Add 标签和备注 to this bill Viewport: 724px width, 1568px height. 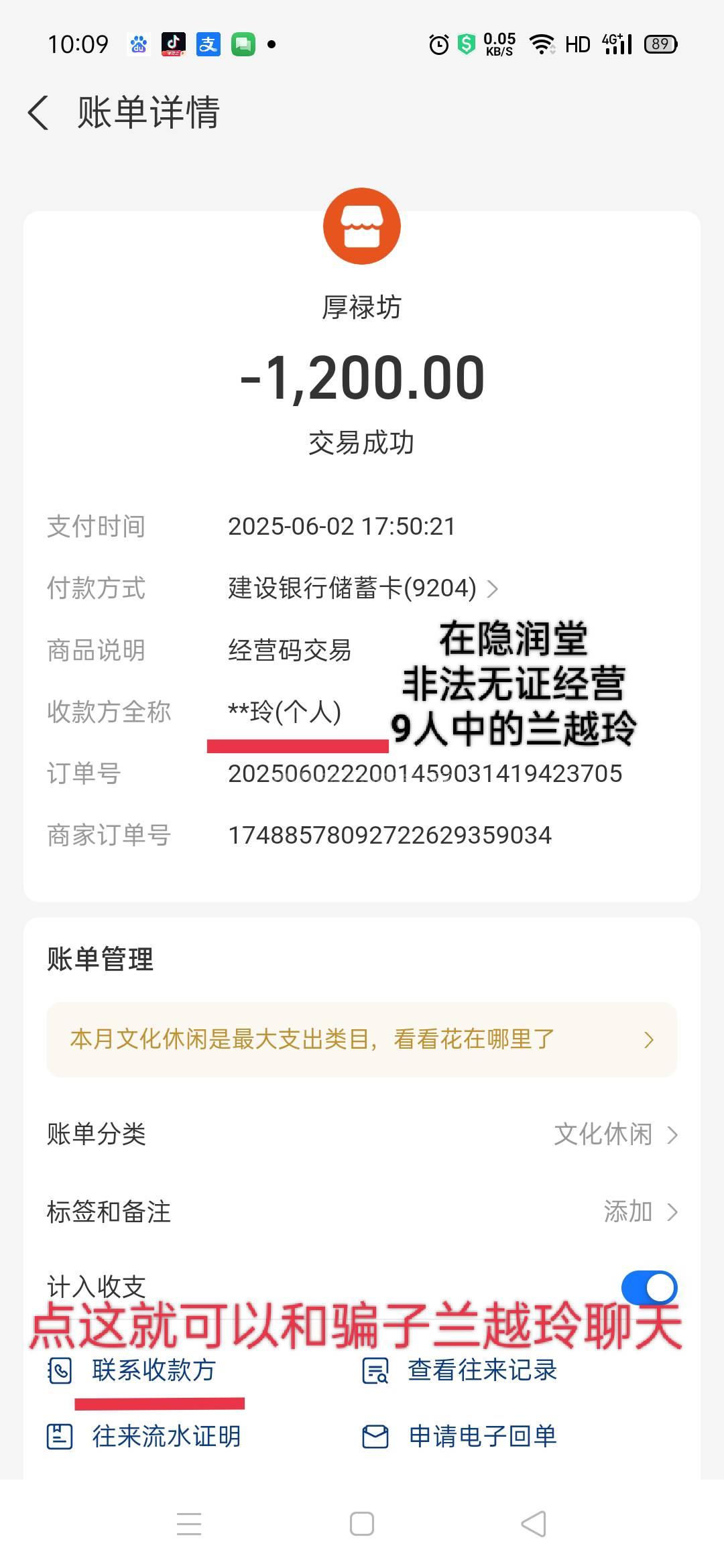pyautogui.click(x=640, y=1212)
